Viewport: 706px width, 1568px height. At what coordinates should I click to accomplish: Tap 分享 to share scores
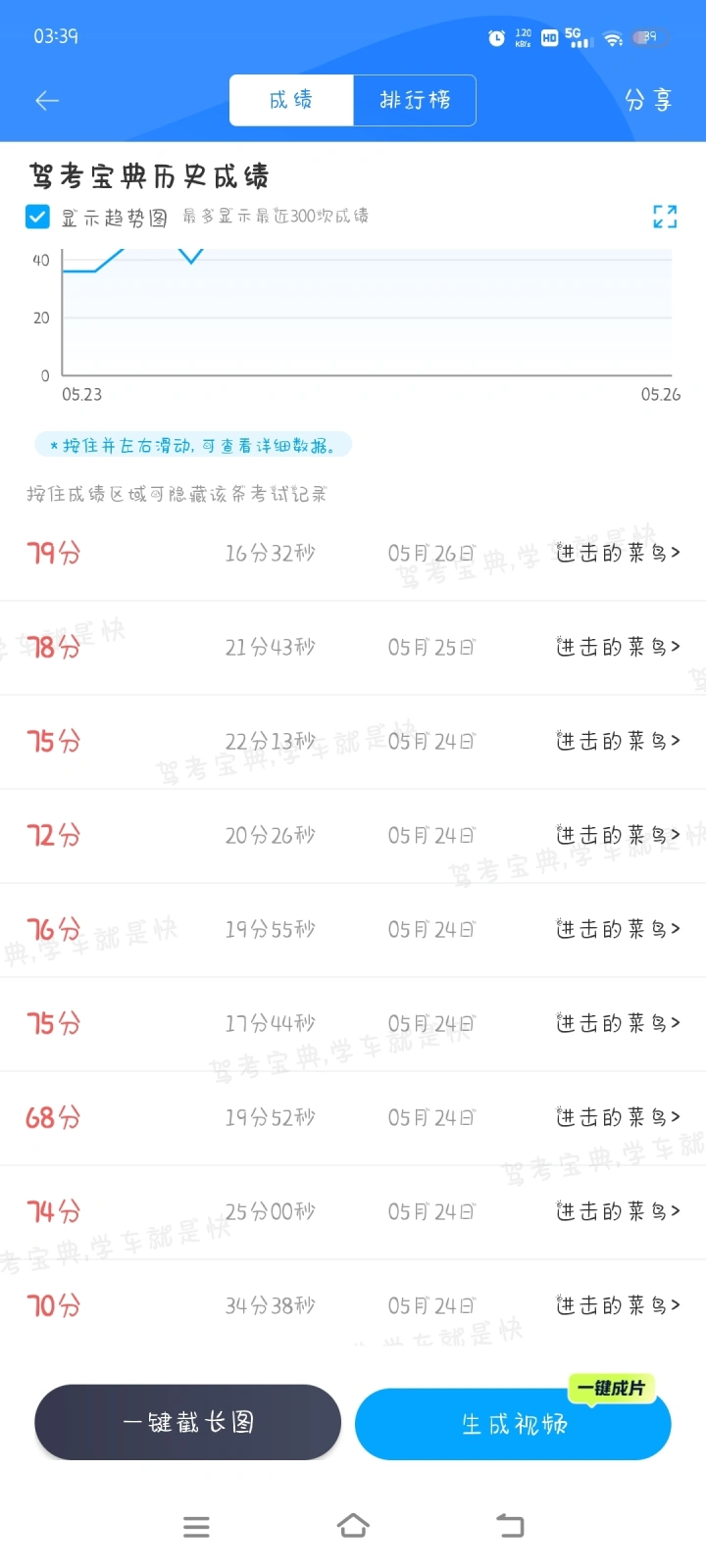pos(648,100)
